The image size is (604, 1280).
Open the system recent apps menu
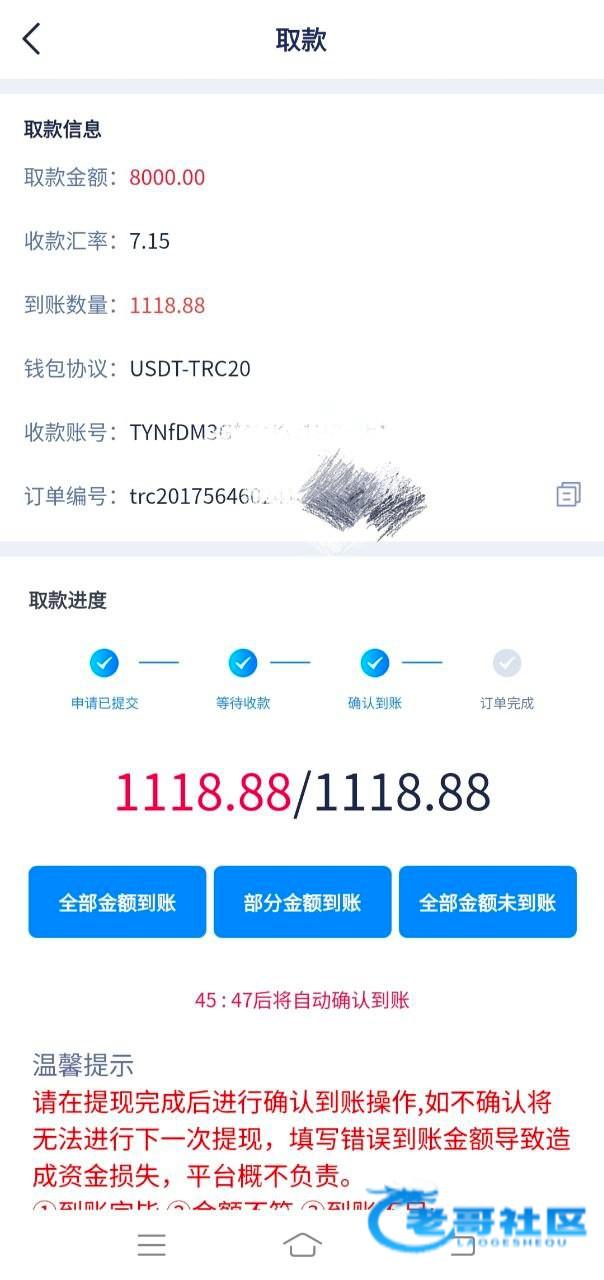[x=152, y=1244]
